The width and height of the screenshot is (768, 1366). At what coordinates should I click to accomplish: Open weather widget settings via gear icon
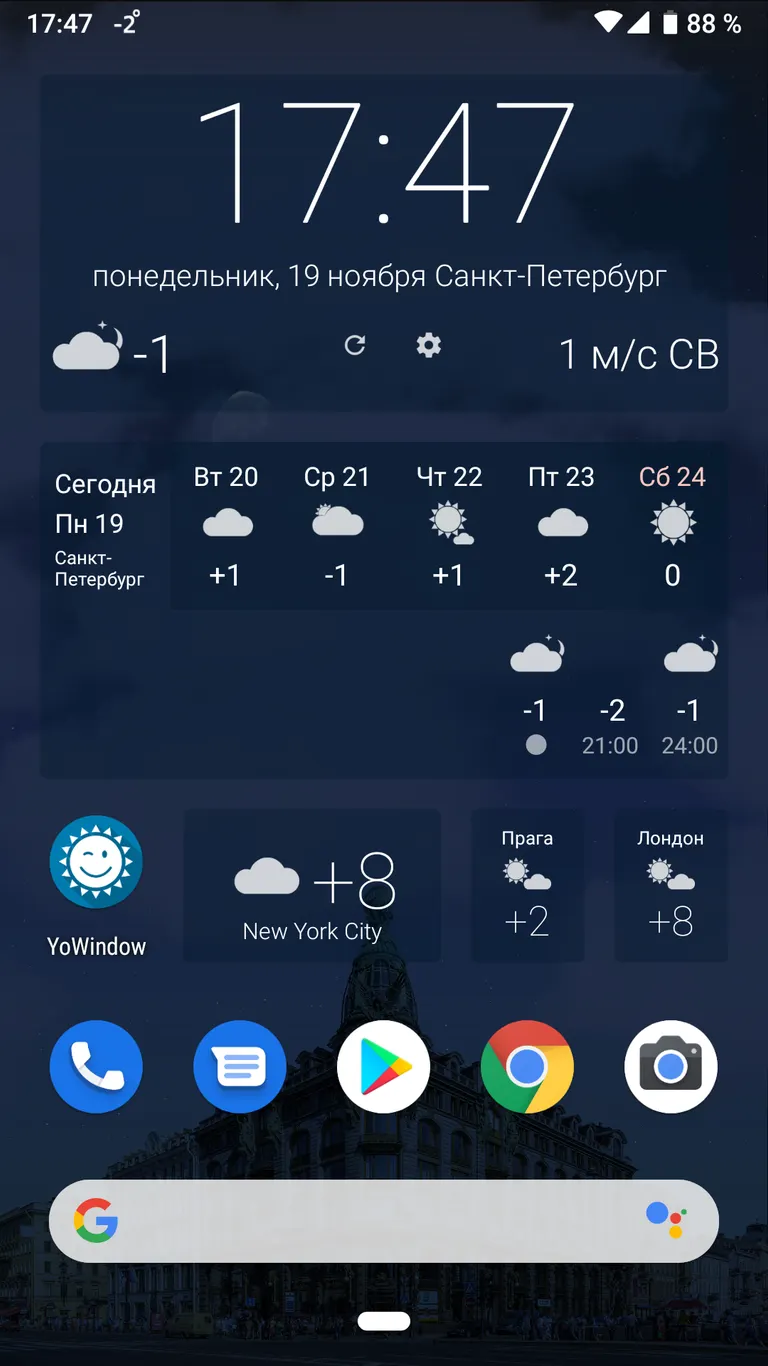428,345
